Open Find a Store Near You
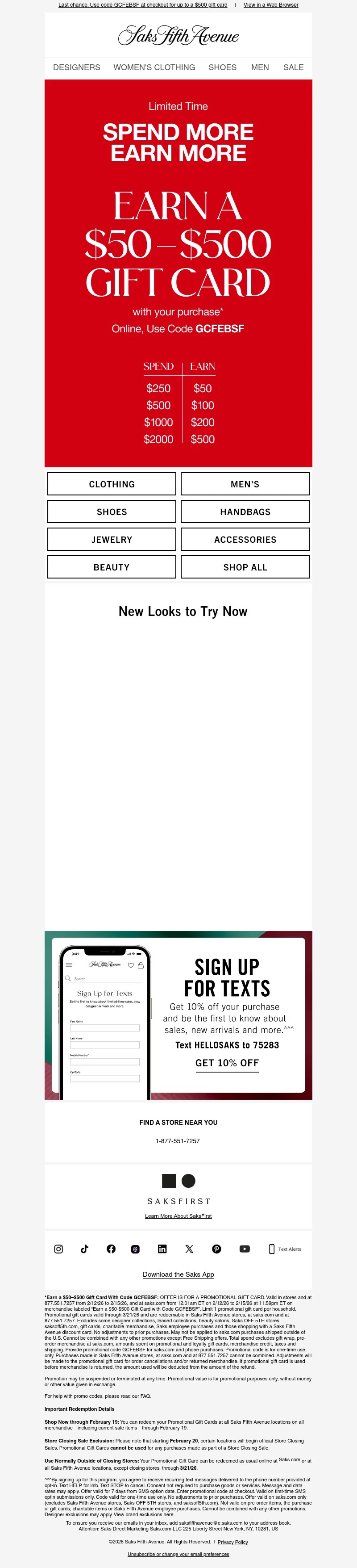 (178, 1123)
